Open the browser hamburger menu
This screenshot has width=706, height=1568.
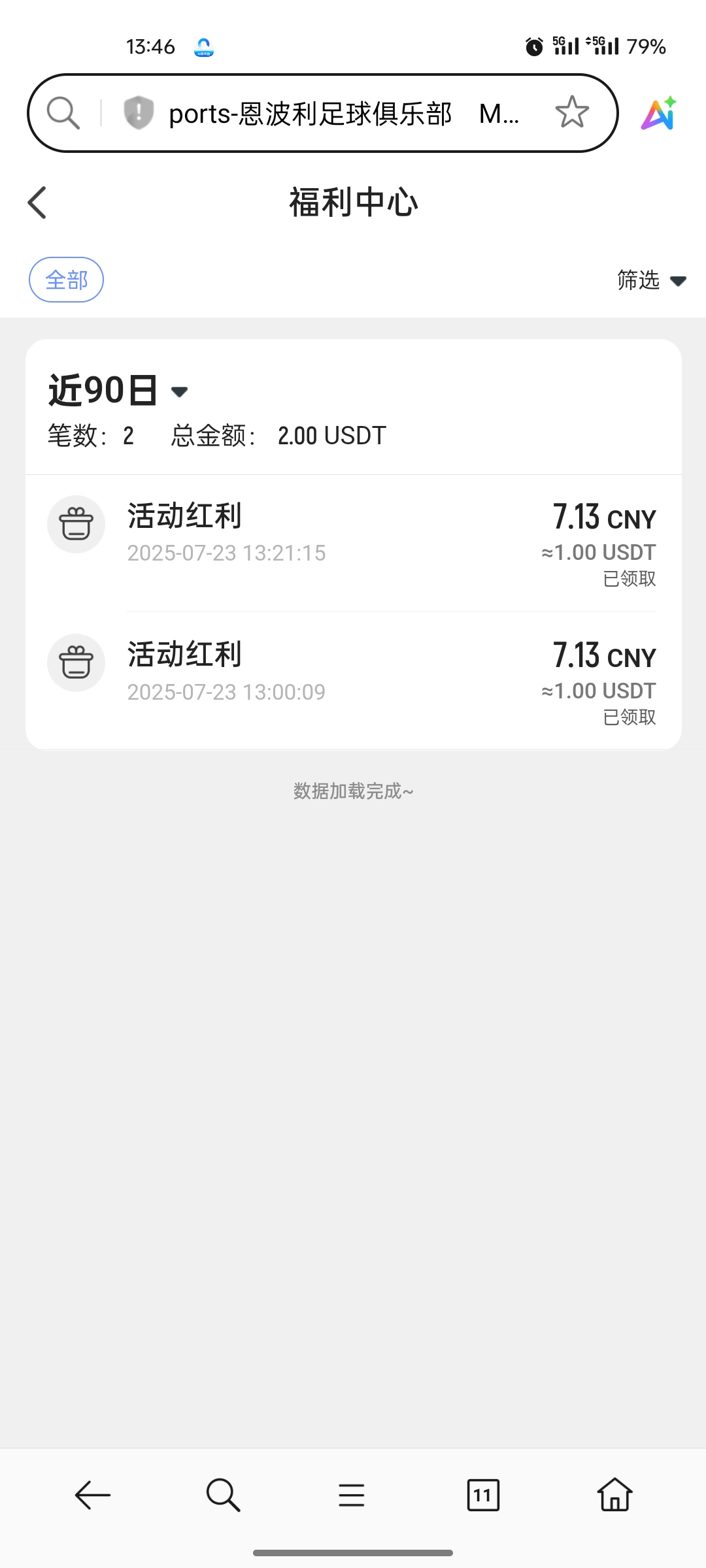click(x=352, y=1495)
